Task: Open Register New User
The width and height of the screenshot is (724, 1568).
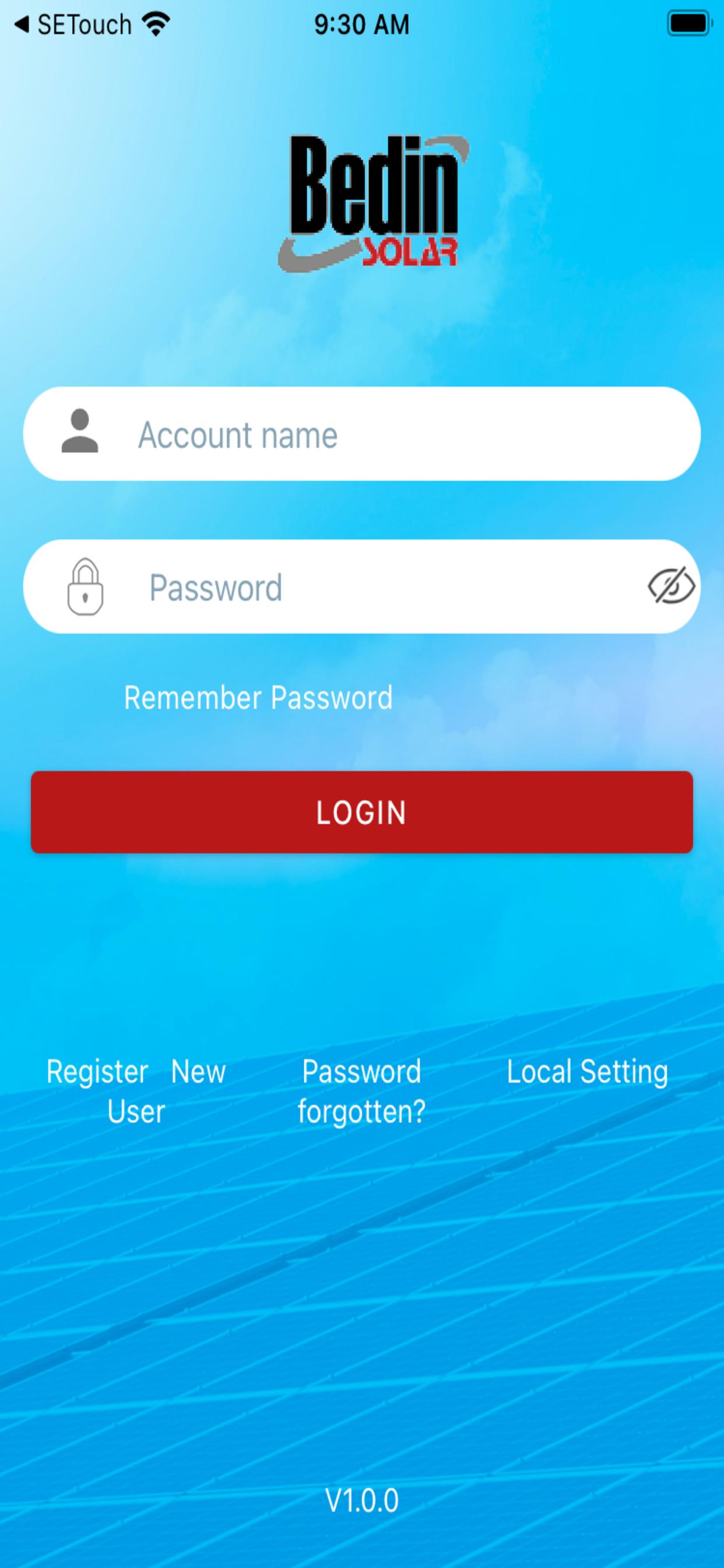Action: [x=136, y=1091]
